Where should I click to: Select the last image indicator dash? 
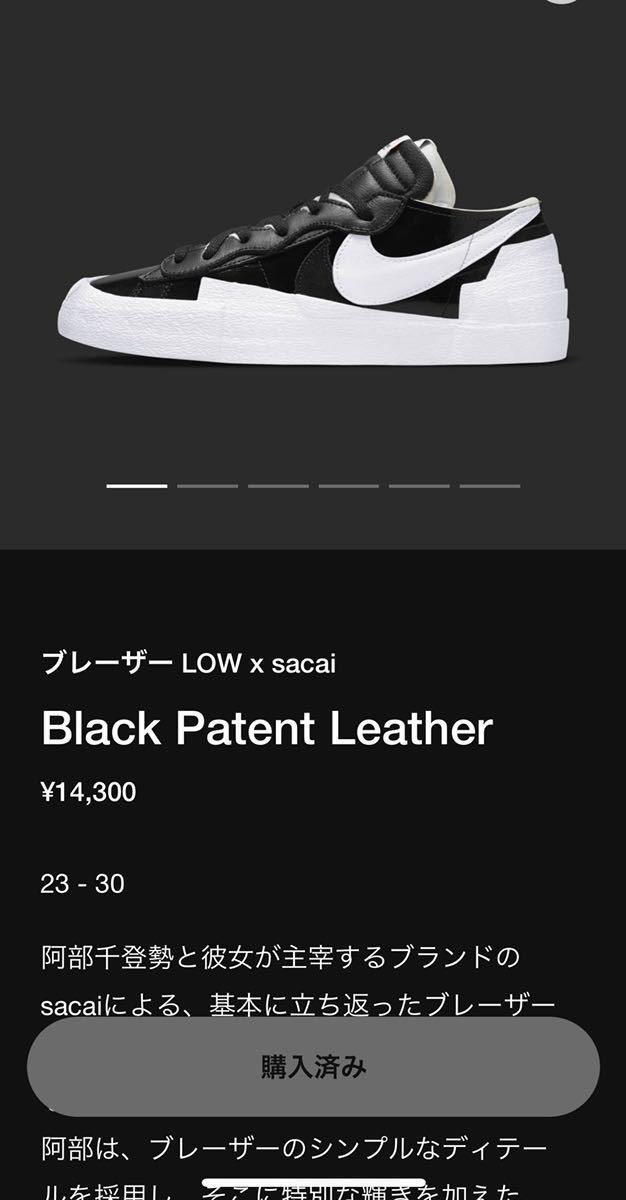pos(490,486)
